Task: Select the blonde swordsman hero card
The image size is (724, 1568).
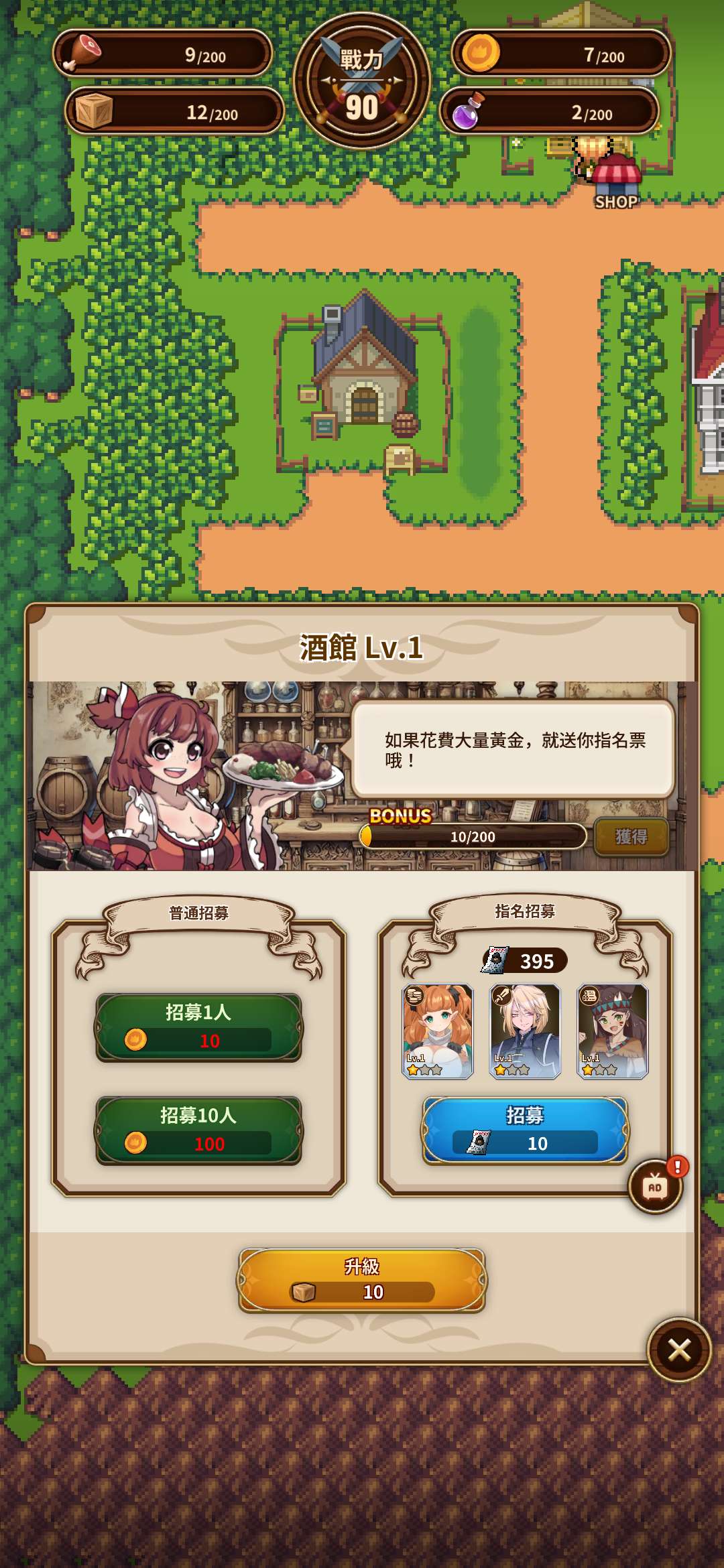Action: (x=525, y=1031)
